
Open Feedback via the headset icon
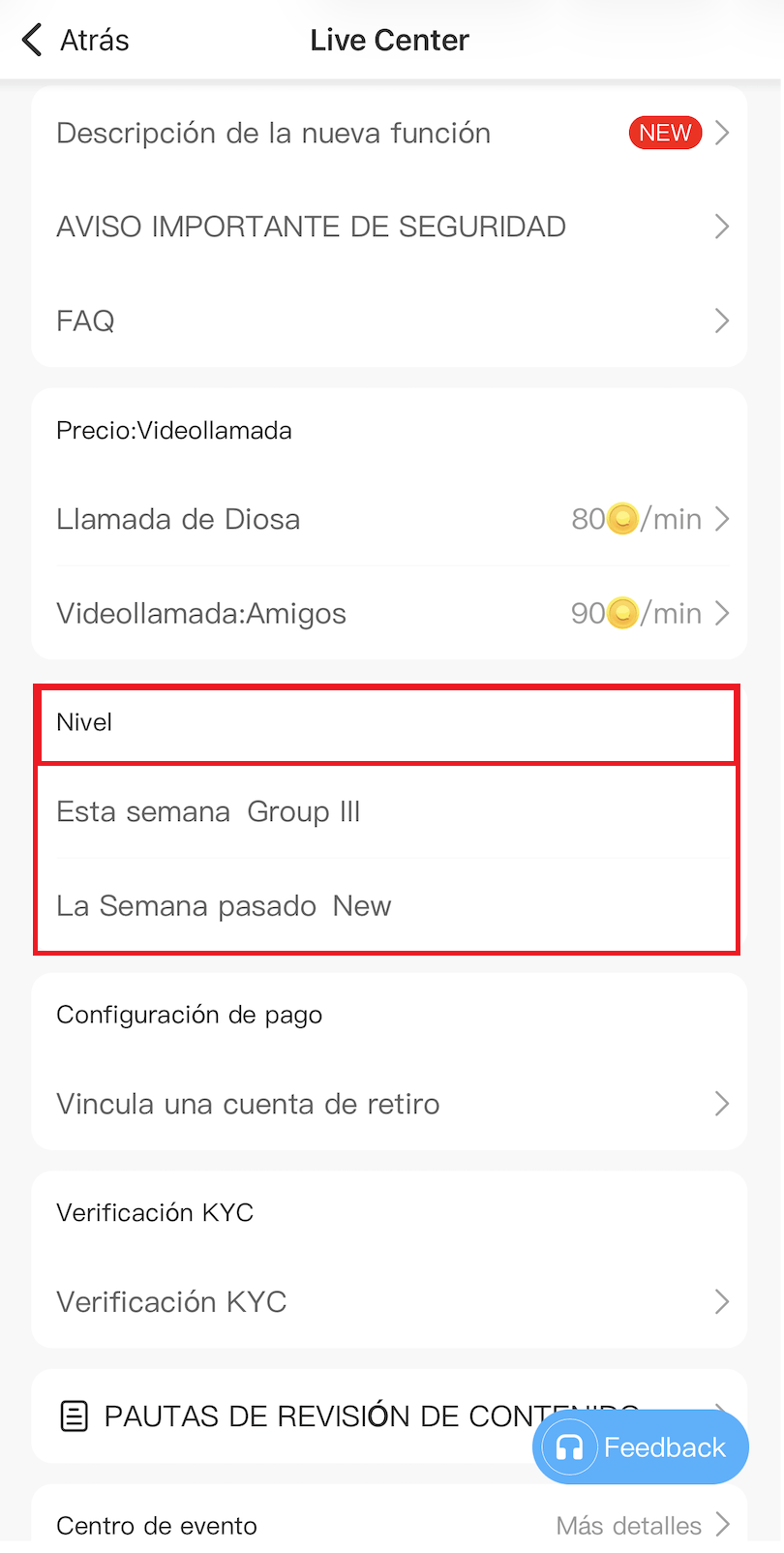(x=569, y=1446)
